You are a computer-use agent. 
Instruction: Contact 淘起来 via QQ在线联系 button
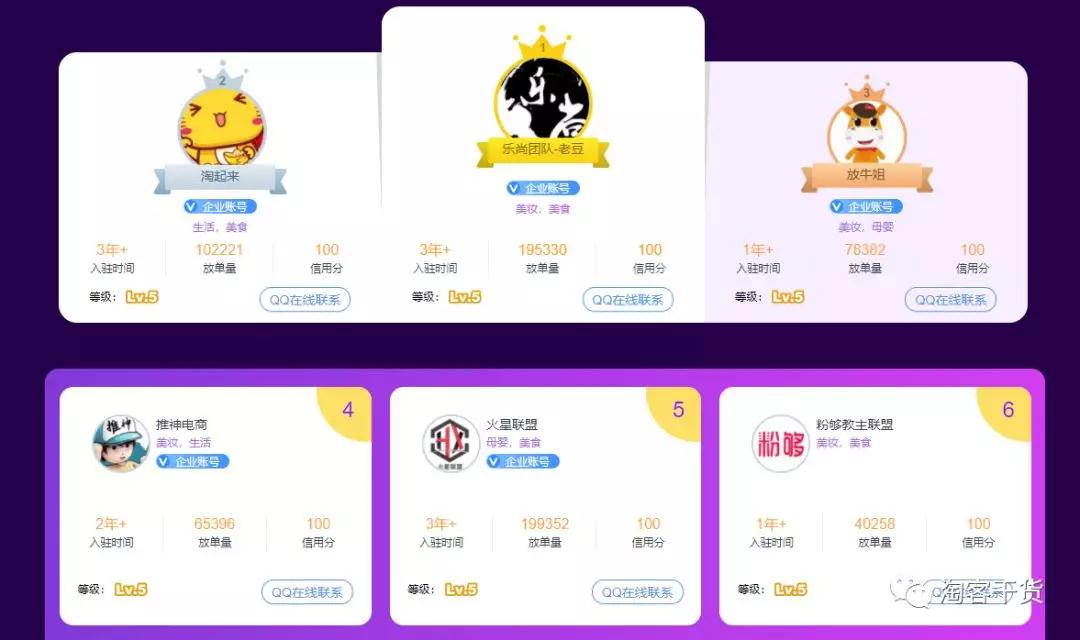pyautogui.click(x=305, y=300)
